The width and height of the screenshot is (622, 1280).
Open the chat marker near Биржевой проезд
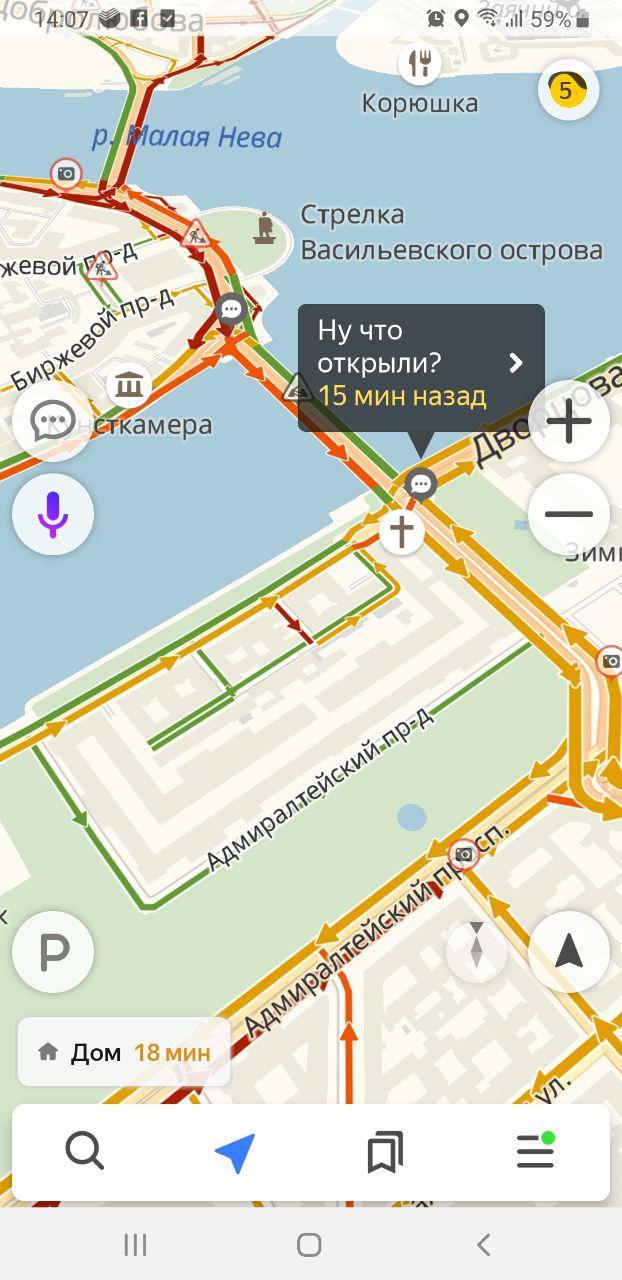coord(231,309)
